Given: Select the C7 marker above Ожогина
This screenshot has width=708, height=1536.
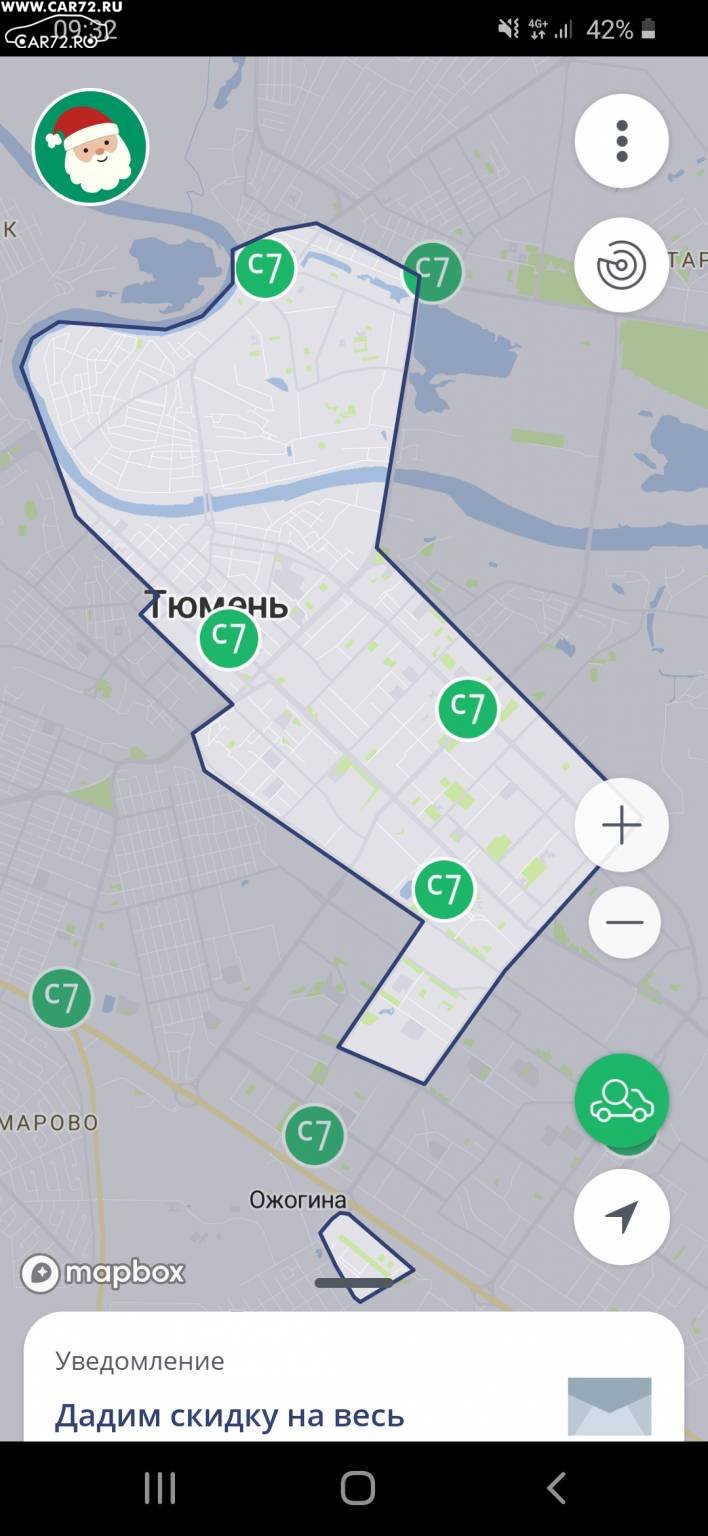Looking at the screenshot, I should pyautogui.click(x=314, y=1135).
